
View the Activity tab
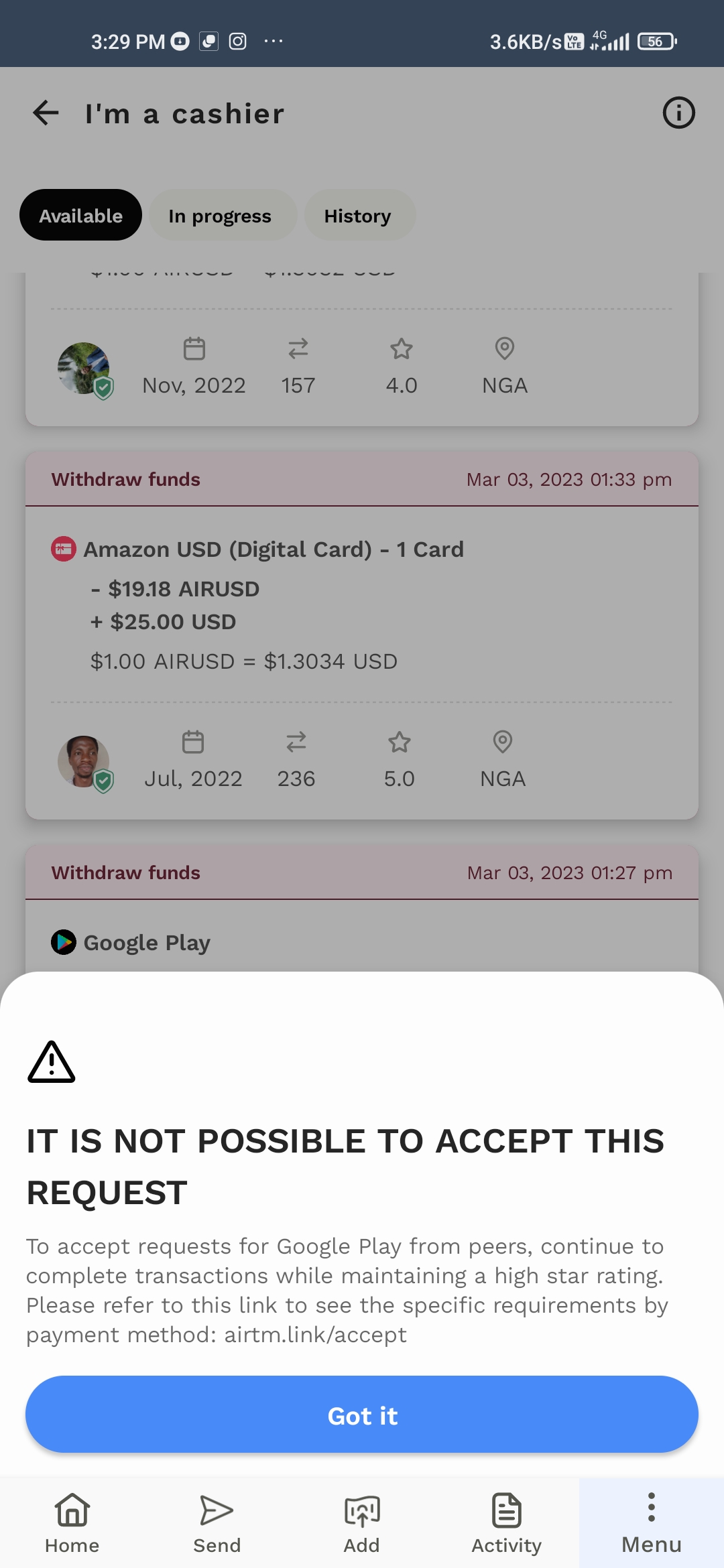507,1522
